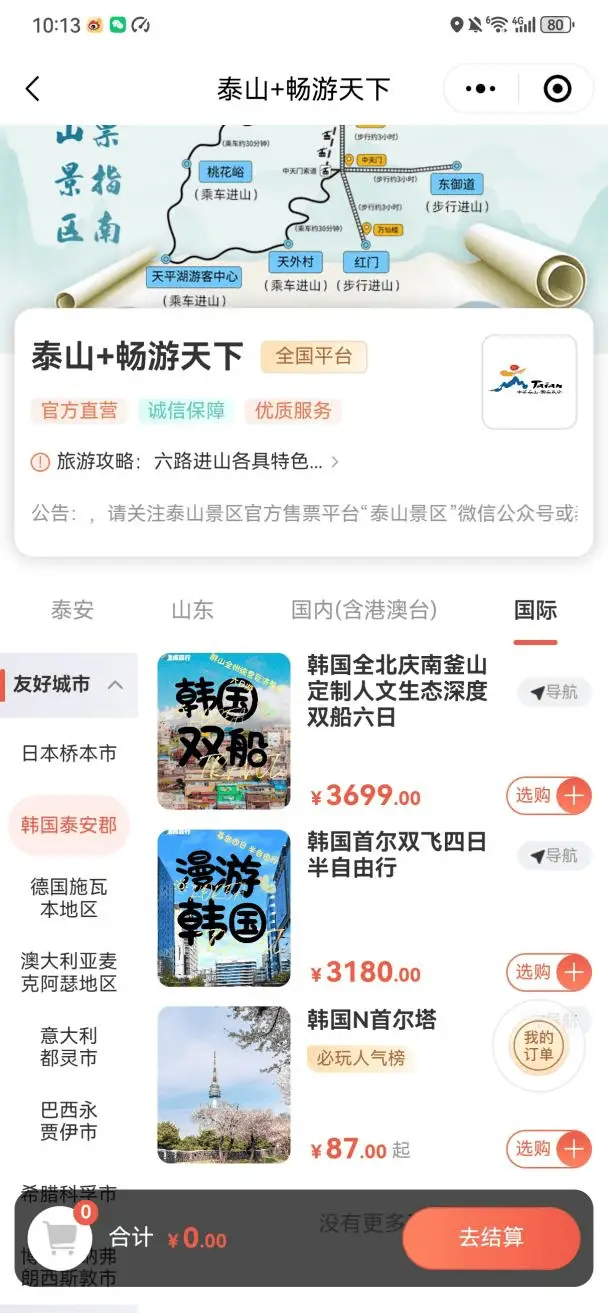Choose 澳大利亚麦克阿瑟地区 from the sidebar
Screen dimensions: 608x1313
pyautogui.click(x=69, y=972)
